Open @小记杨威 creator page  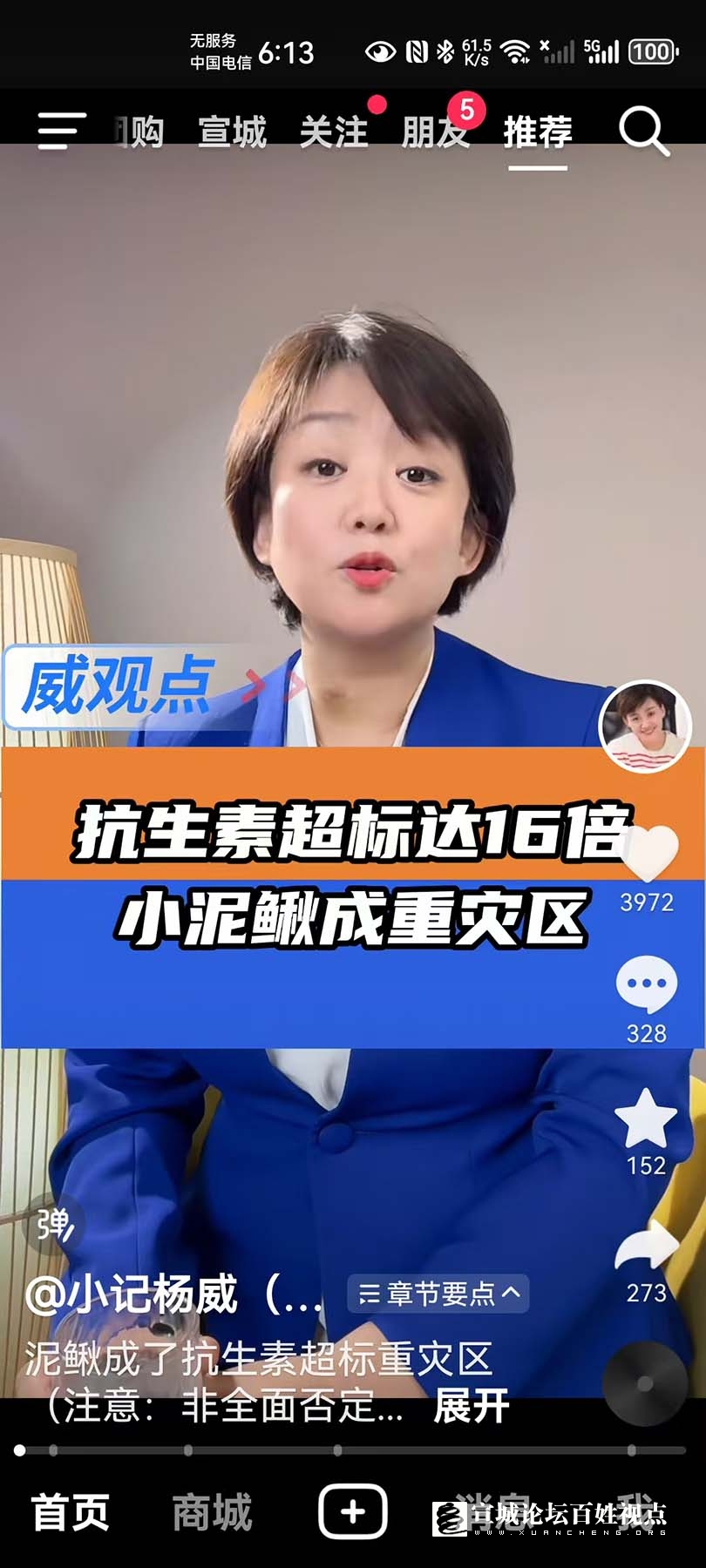click(x=174, y=1294)
